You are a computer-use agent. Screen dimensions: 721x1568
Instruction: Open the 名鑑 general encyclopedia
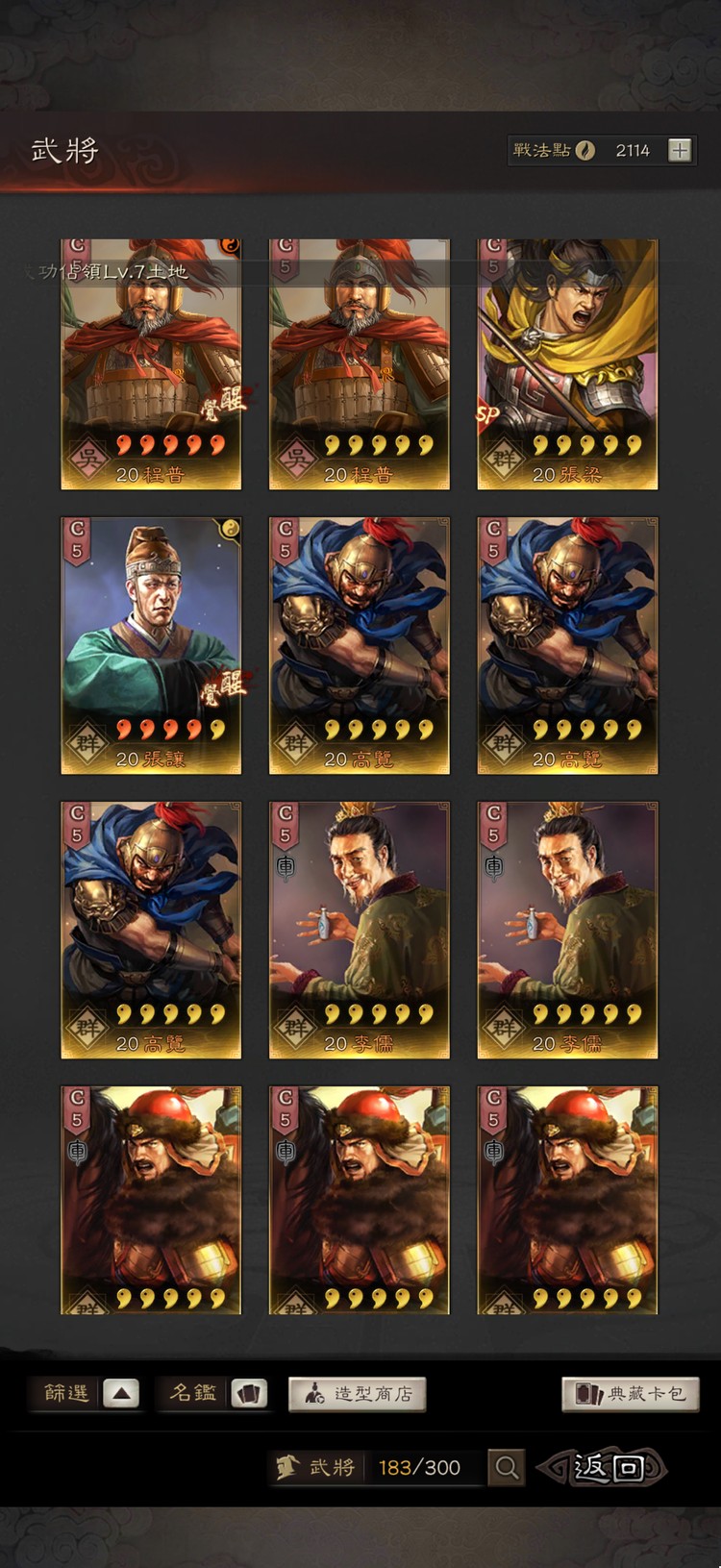pos(217,1393)
